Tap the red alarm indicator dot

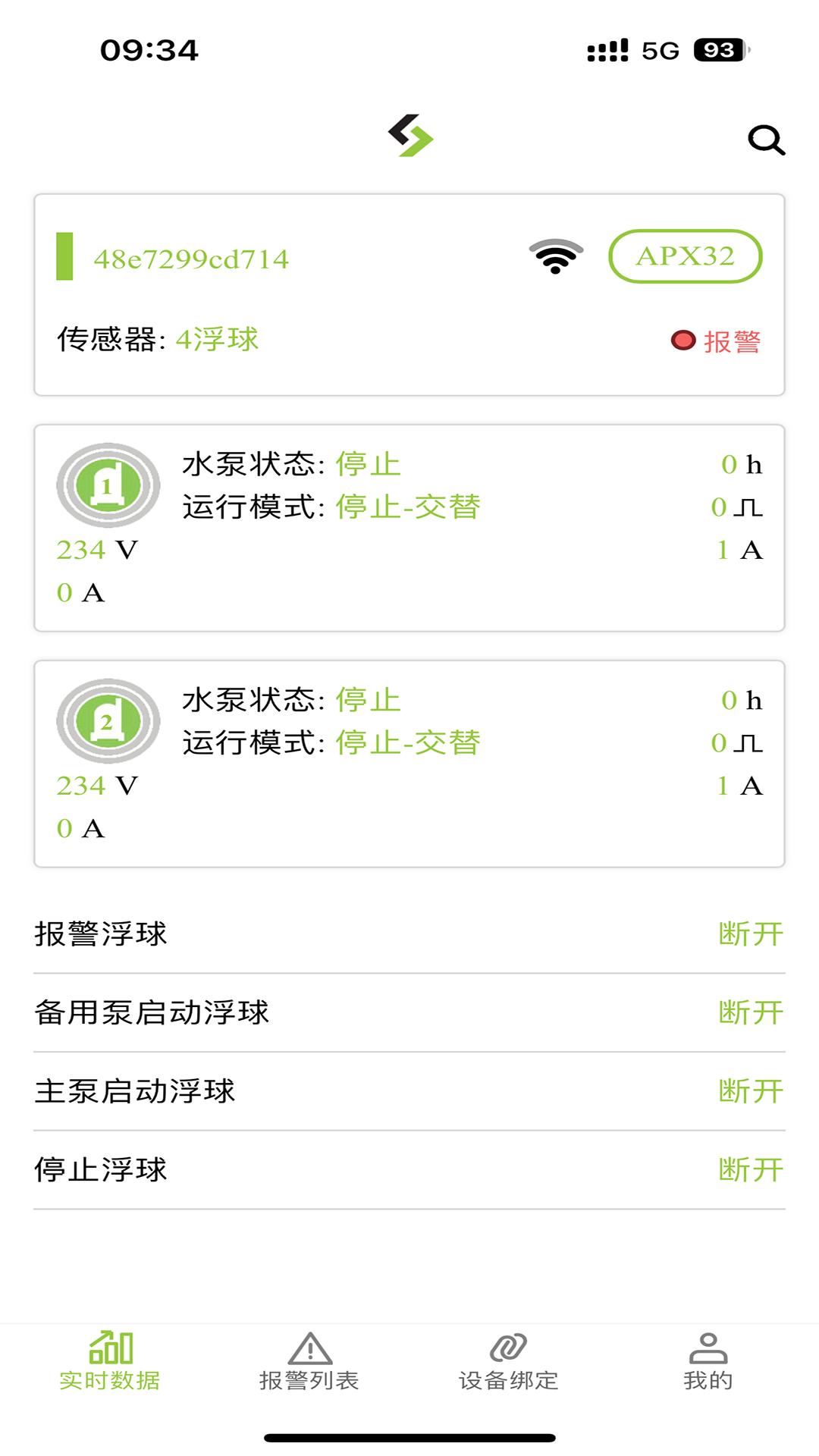(x=683, y=340)
